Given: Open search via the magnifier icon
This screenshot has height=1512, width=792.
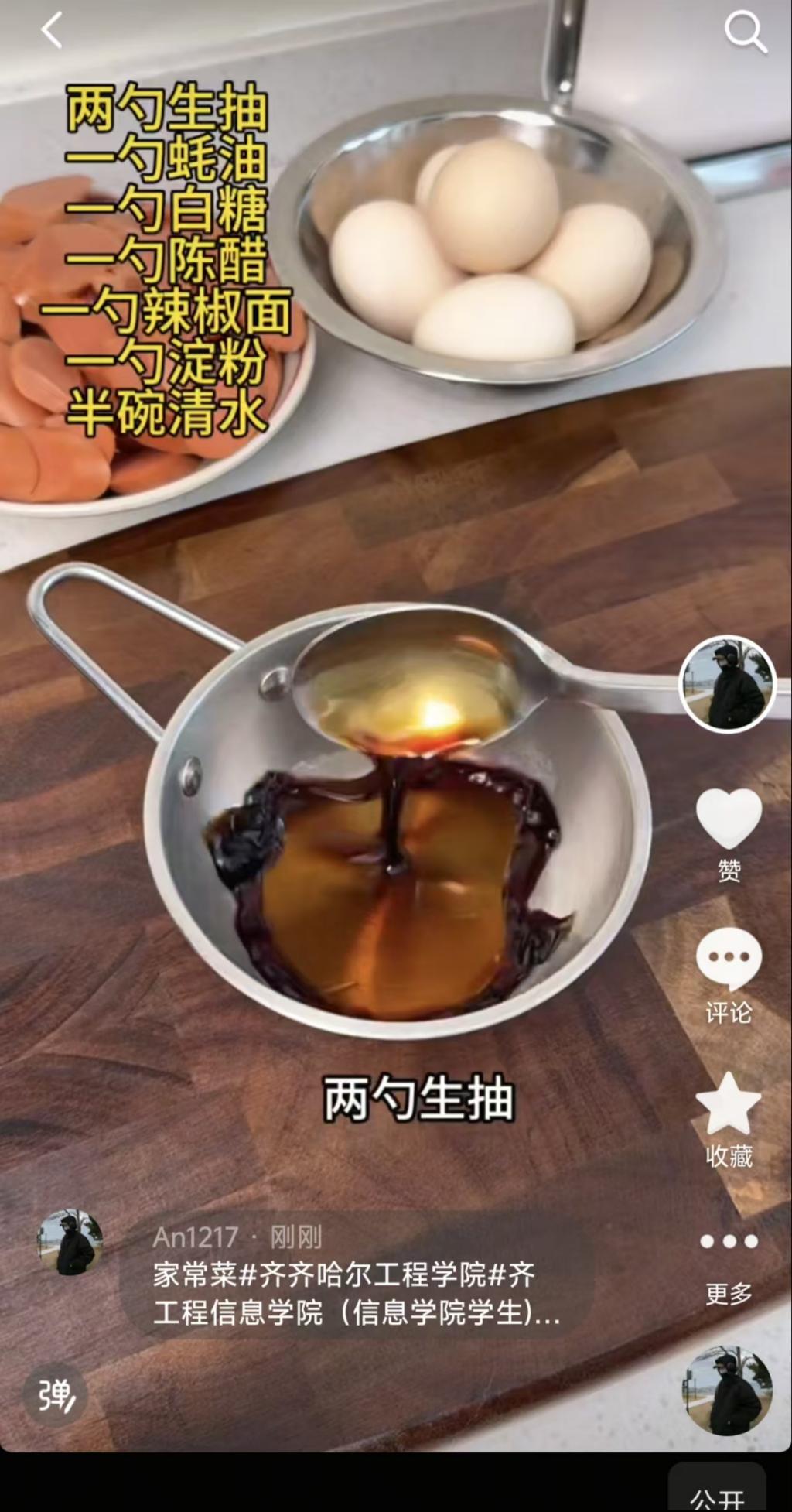Looking at the screenshot, I should pos(745,33).
